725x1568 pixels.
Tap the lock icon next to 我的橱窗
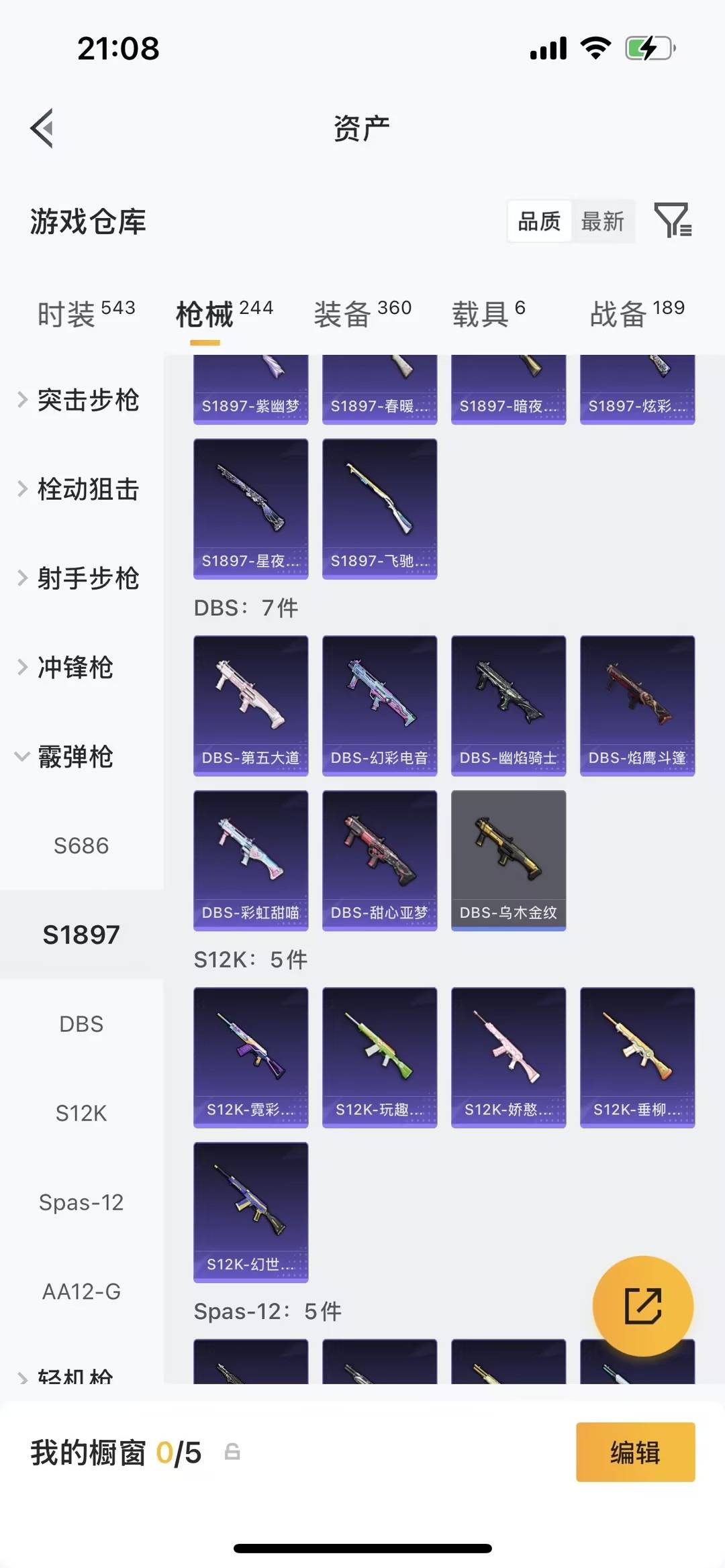pos(232,1452)
